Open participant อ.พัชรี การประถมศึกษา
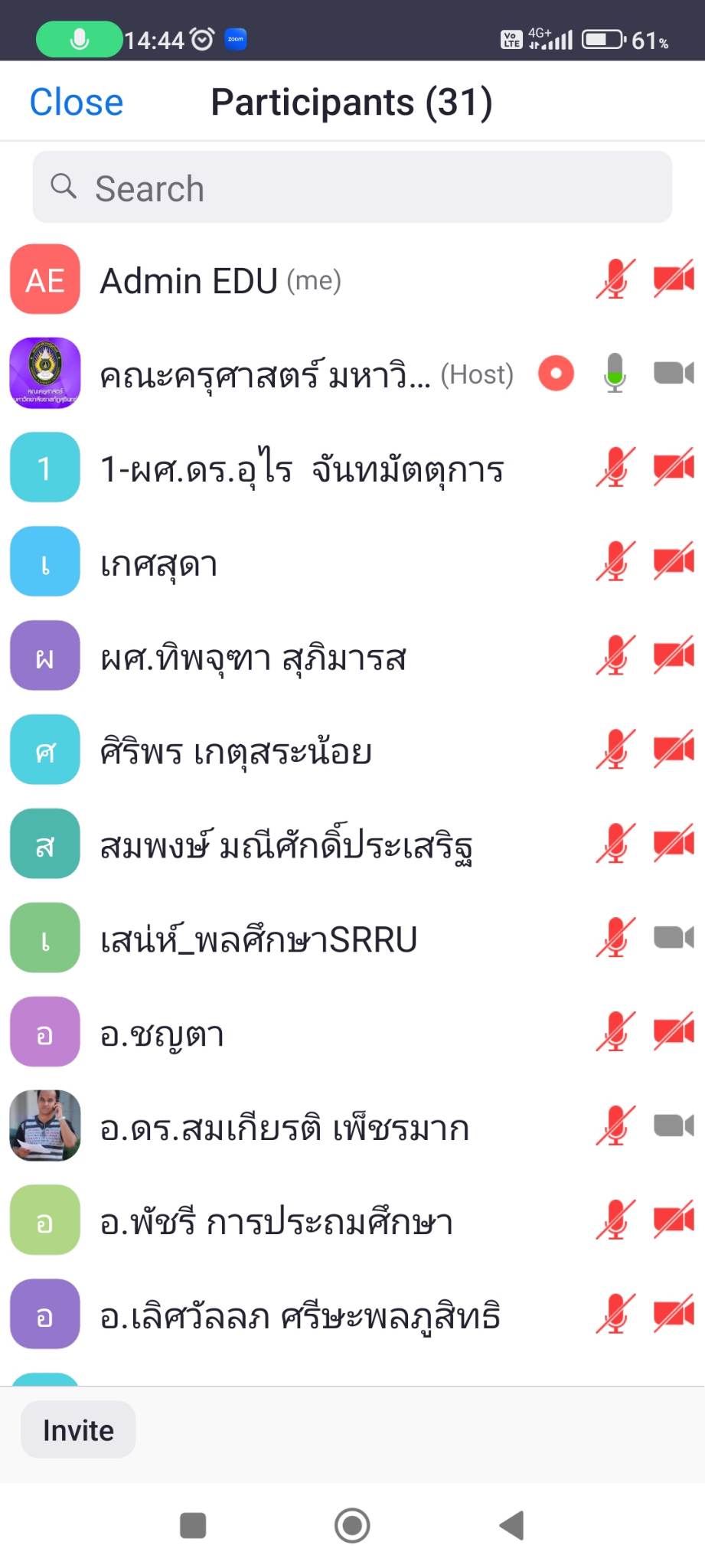 coord(276,1222)
